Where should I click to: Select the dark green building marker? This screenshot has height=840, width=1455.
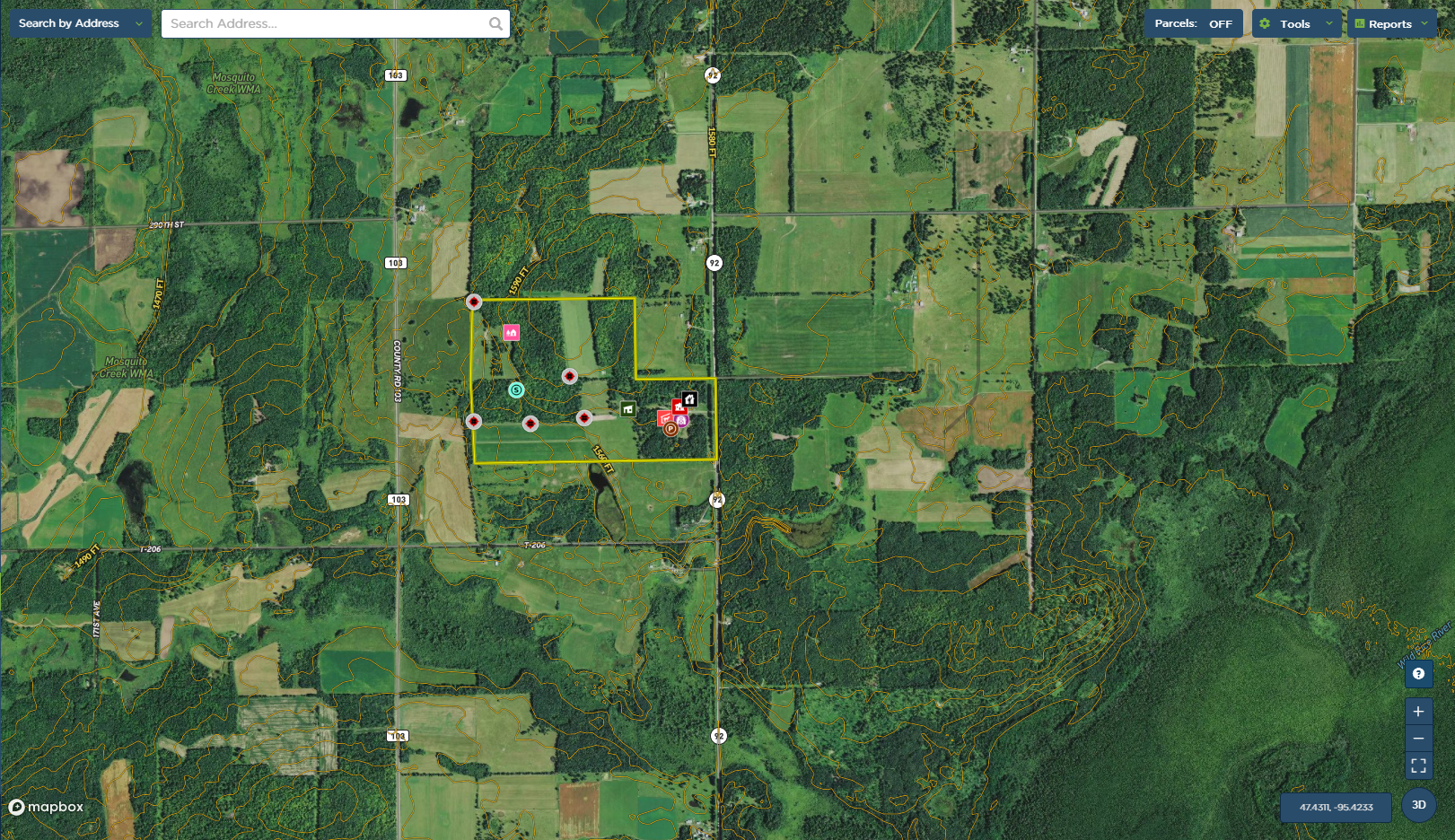tap(628, 409)
